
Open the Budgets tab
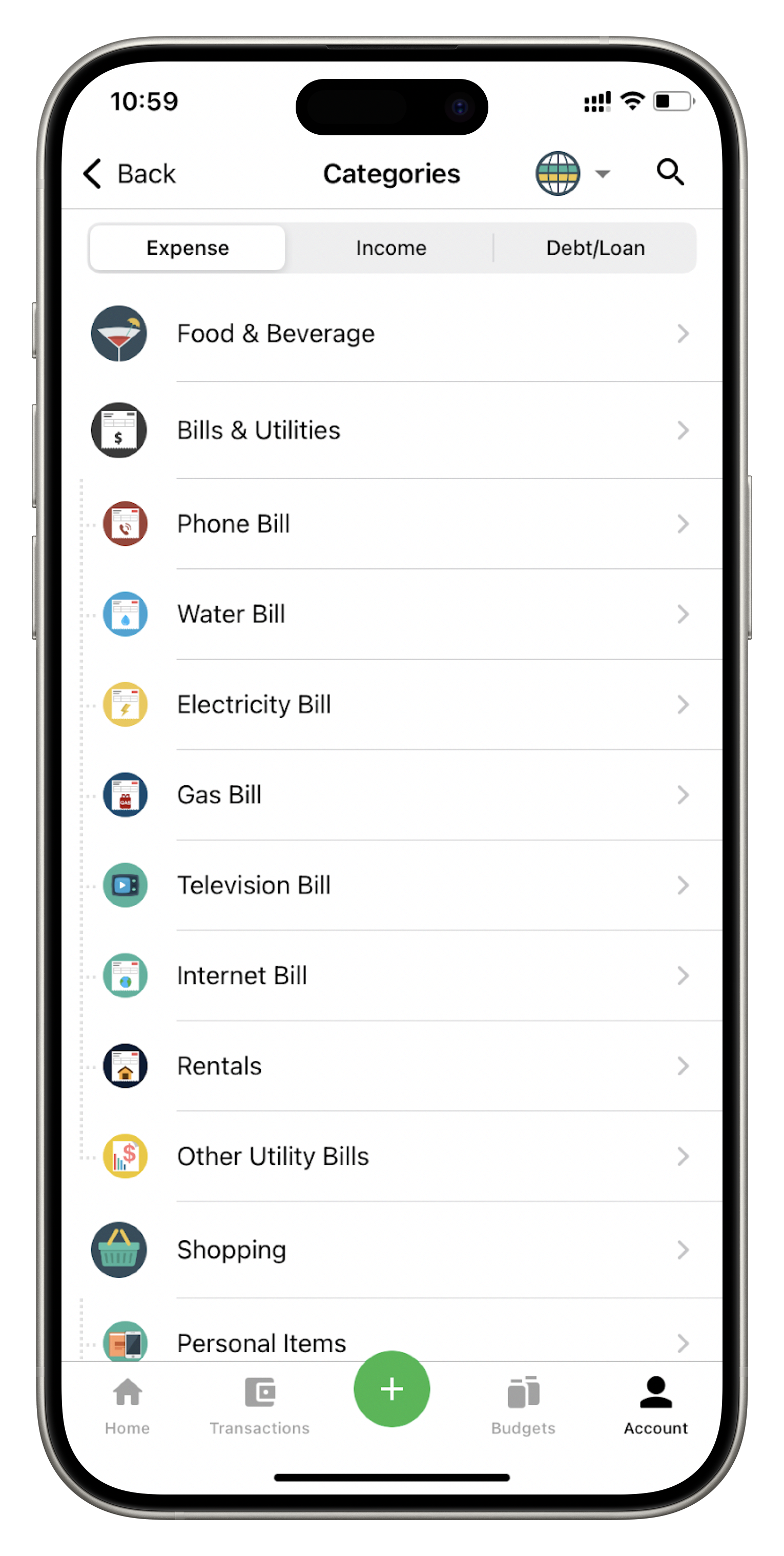click(523, 1405)
